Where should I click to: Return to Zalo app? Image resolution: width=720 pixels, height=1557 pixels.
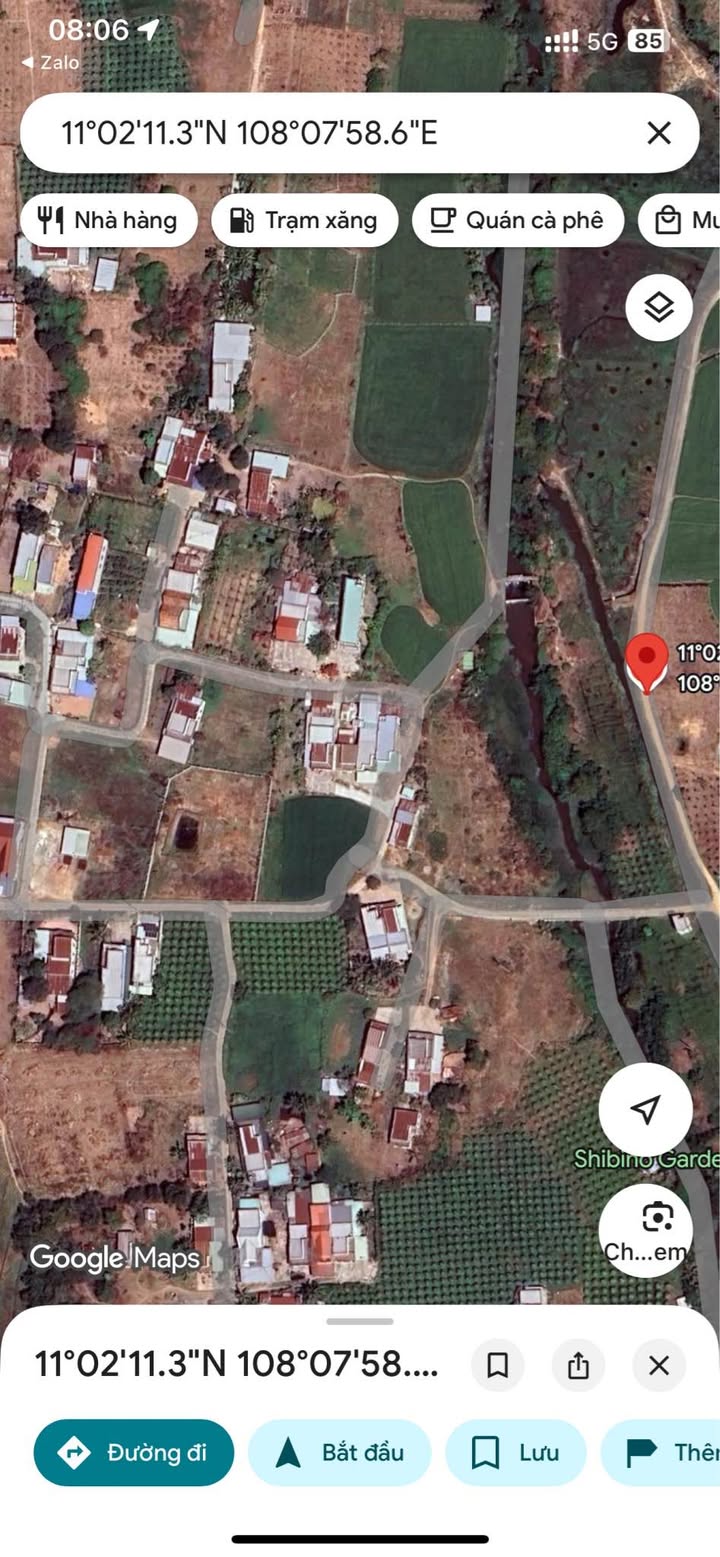(x=50, y=62)
